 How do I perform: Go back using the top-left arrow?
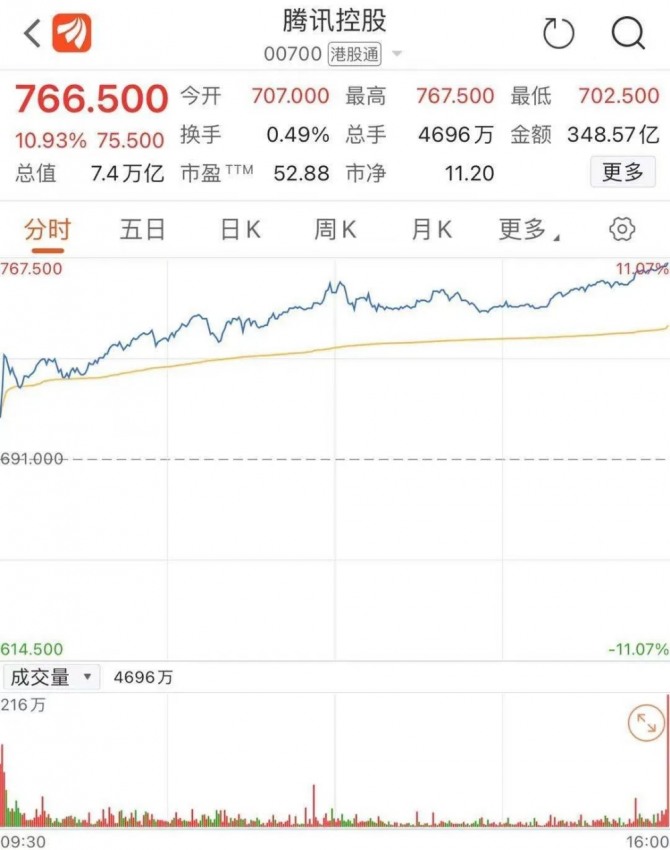pyautogui.click(x=31, y=33)
